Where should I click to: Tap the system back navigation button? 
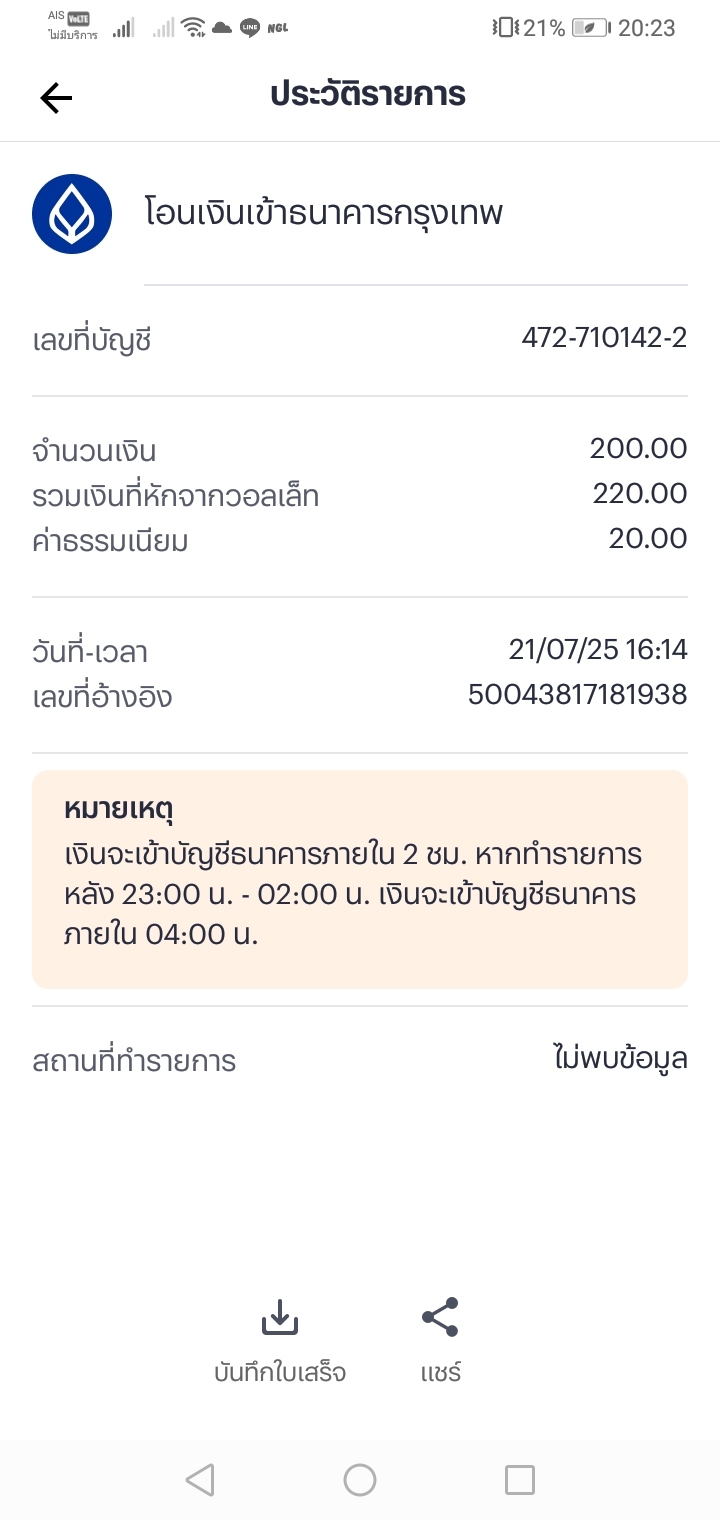(200, 1480)
